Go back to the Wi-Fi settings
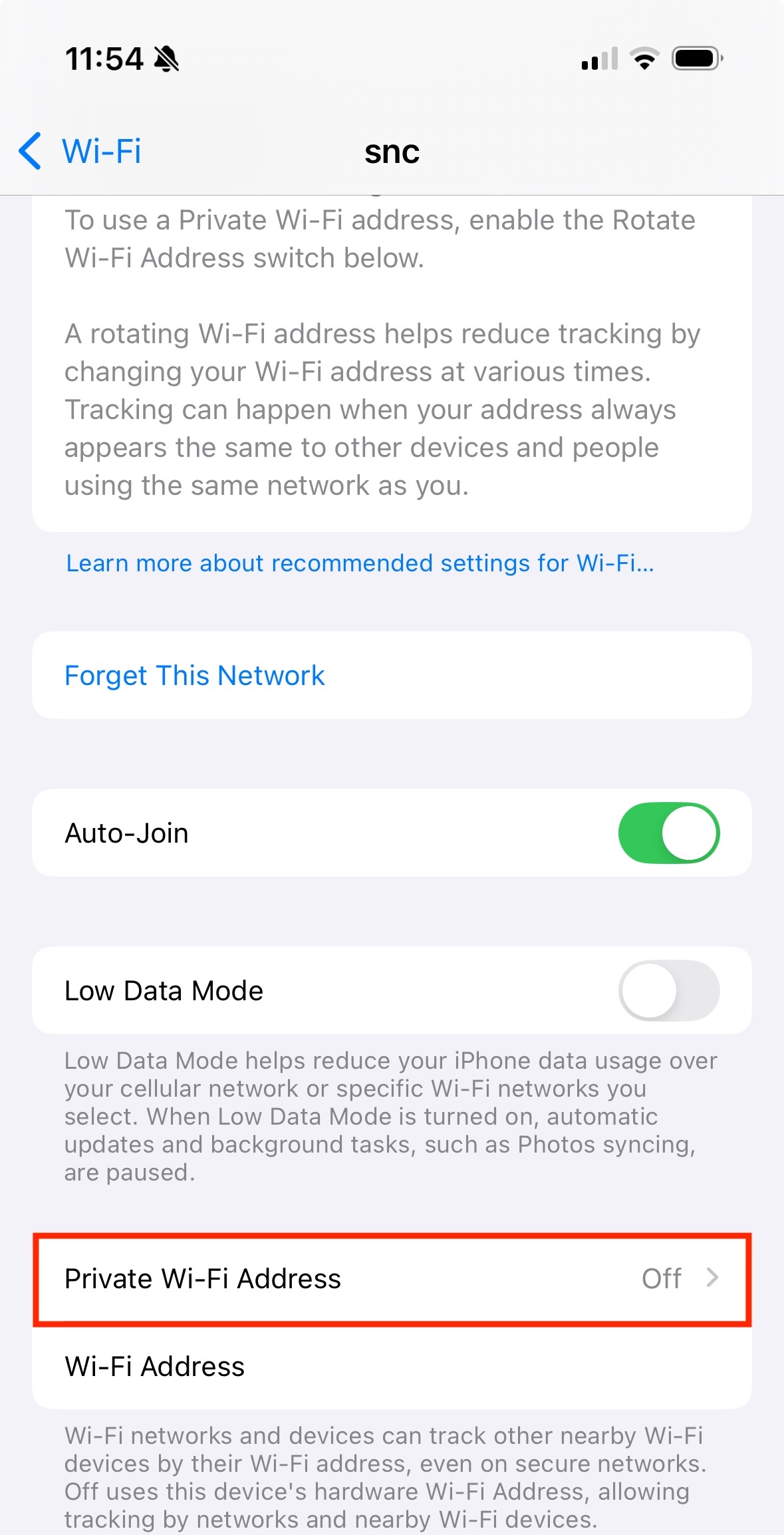 point(80,151)
